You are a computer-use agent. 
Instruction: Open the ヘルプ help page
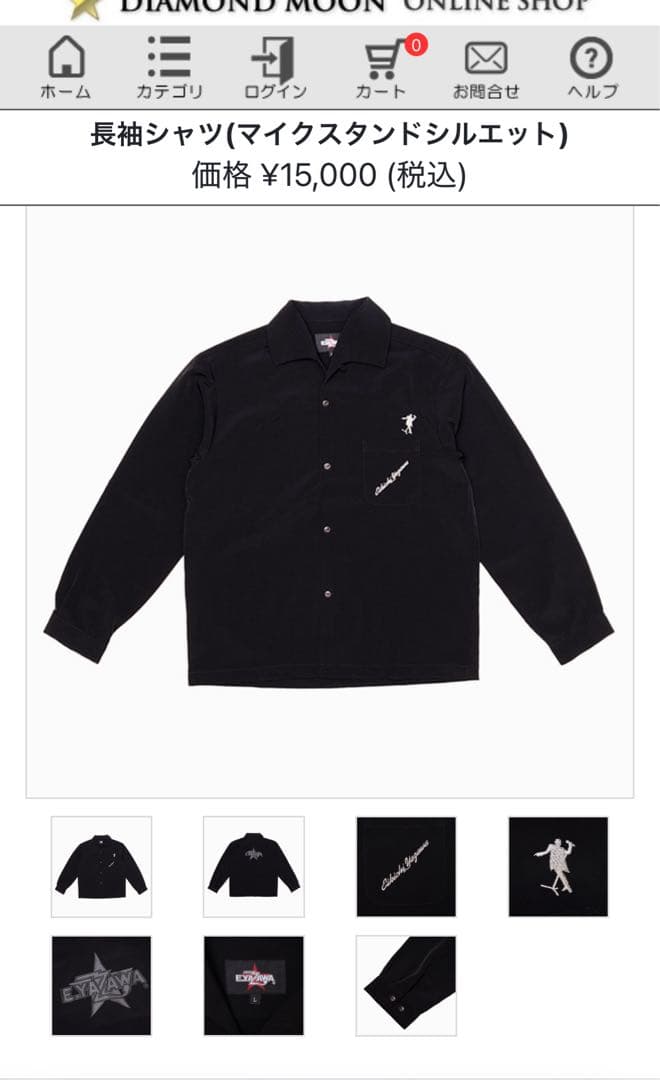[x=591, y=68]
